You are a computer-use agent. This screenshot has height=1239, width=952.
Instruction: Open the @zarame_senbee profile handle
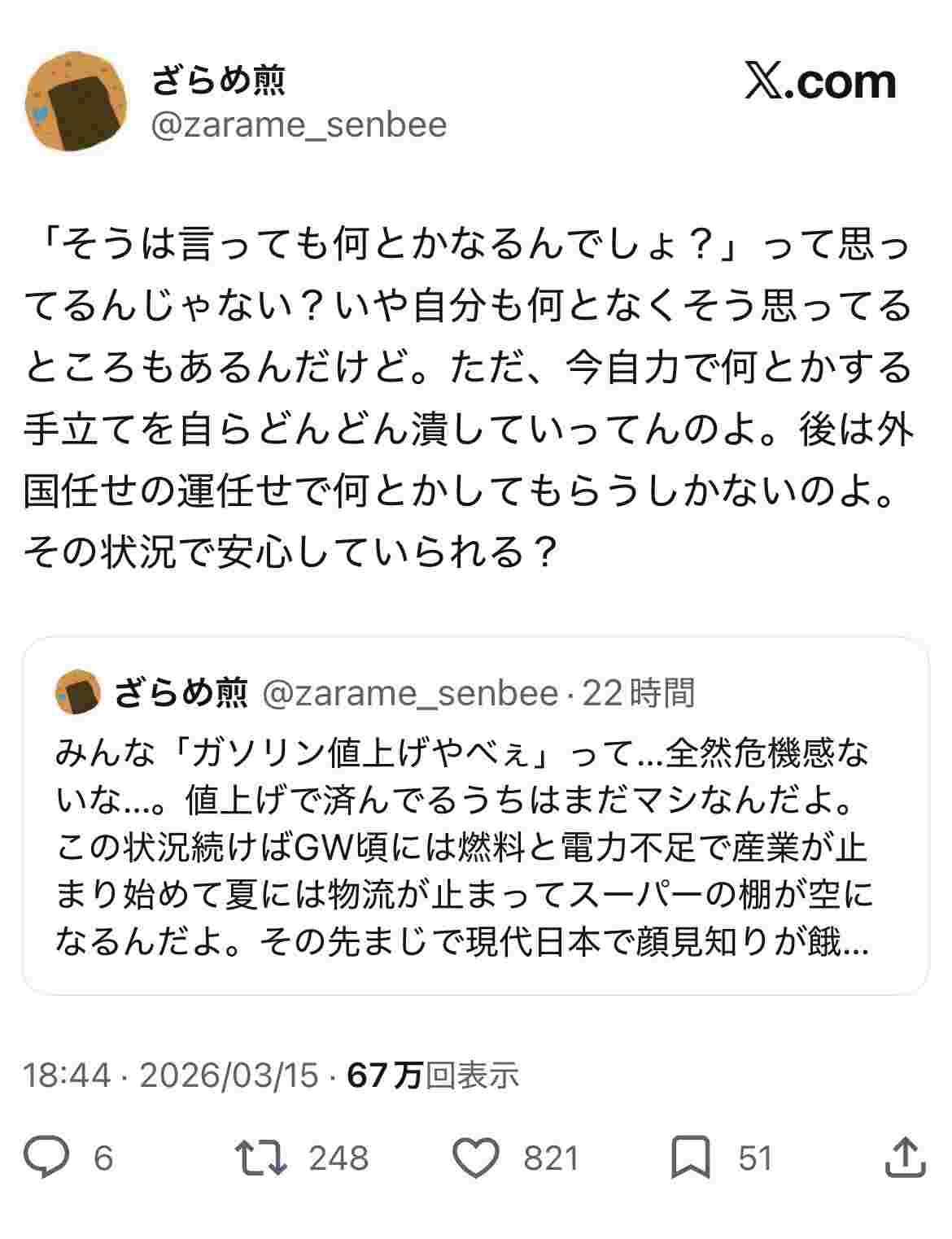(299, 125)
